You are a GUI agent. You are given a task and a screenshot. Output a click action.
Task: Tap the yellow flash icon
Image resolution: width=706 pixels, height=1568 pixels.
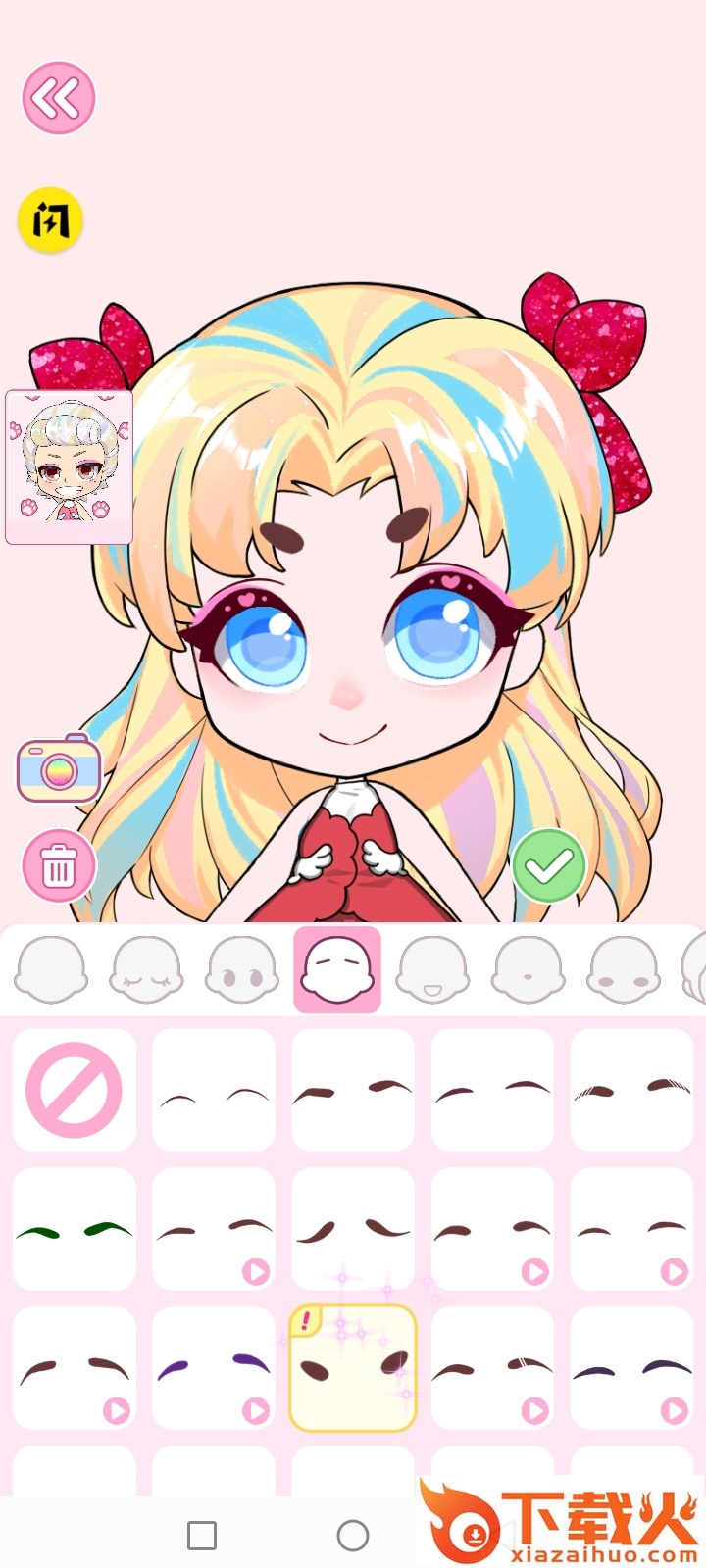51,220
